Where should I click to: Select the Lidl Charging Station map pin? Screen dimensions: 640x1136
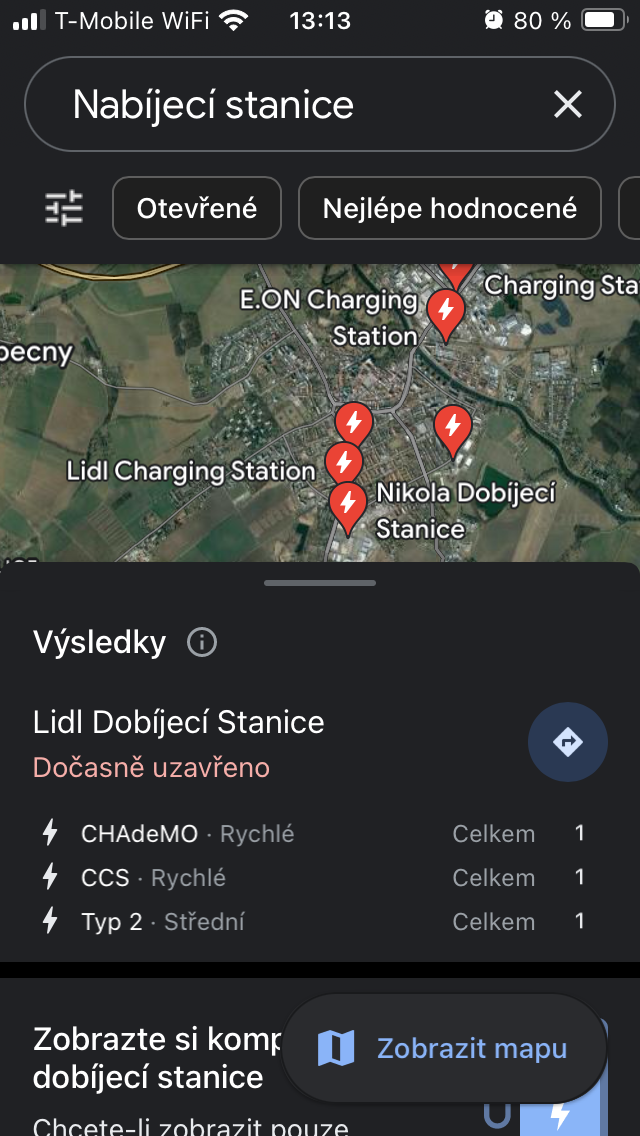[x=343, y=463]
